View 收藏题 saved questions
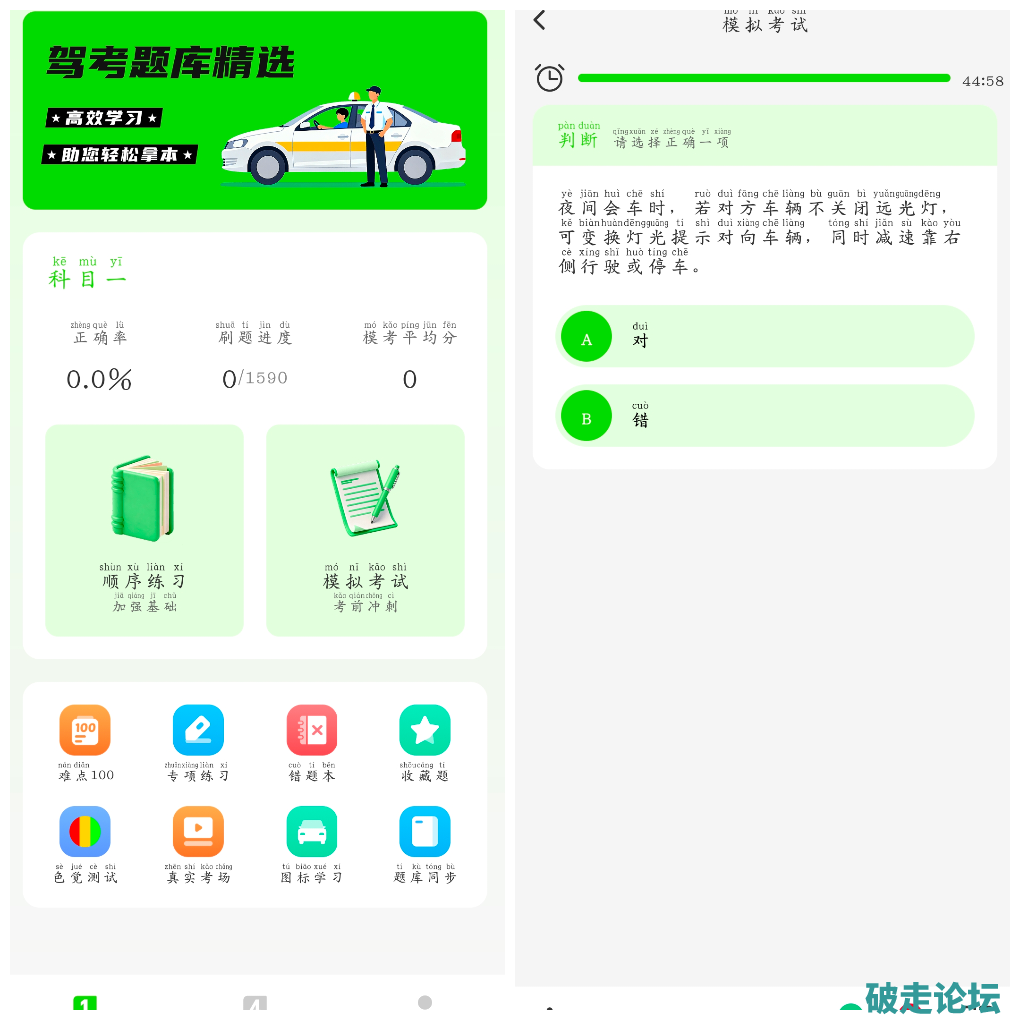The width and height of the screenshot is (1020, 1020). pos(425,741)
